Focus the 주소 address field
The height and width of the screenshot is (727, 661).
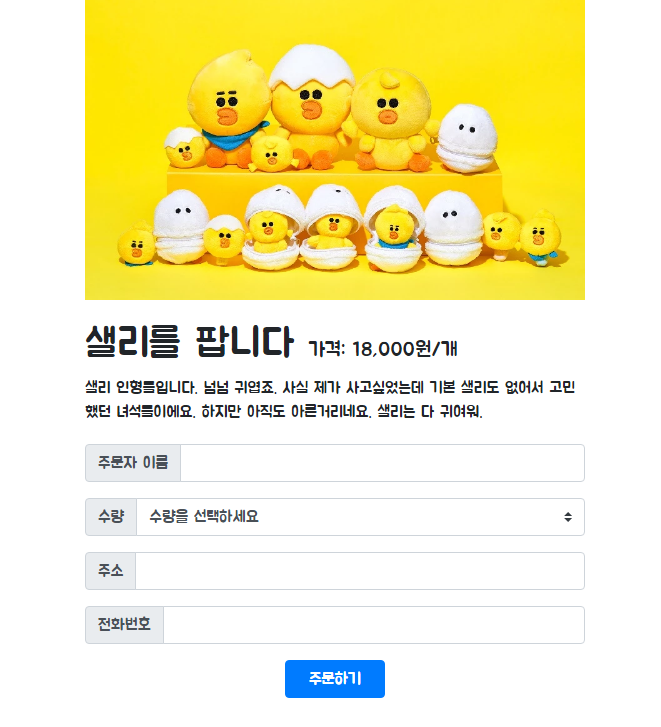[x=358, y=571]
